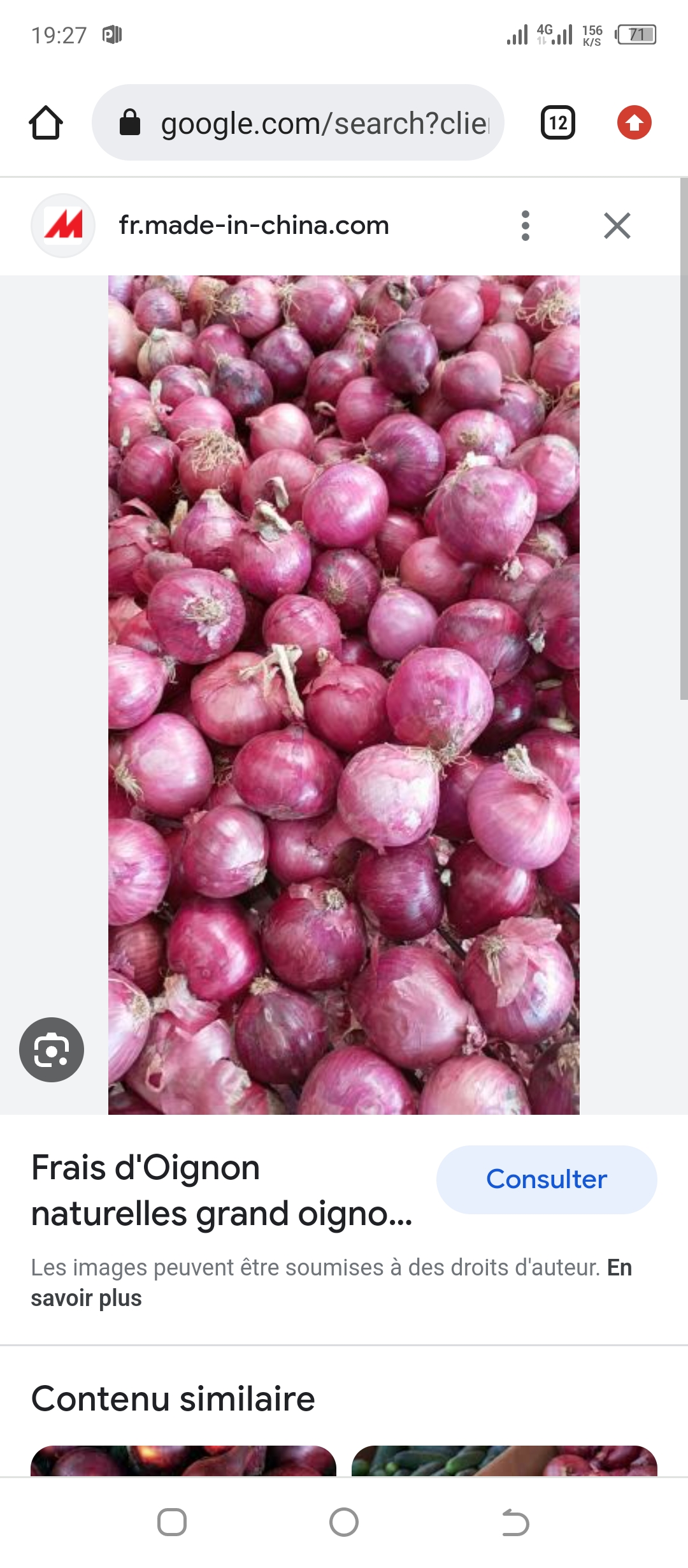Close the image preview panel
The image size is (688, 1568).
pos(617,226)
